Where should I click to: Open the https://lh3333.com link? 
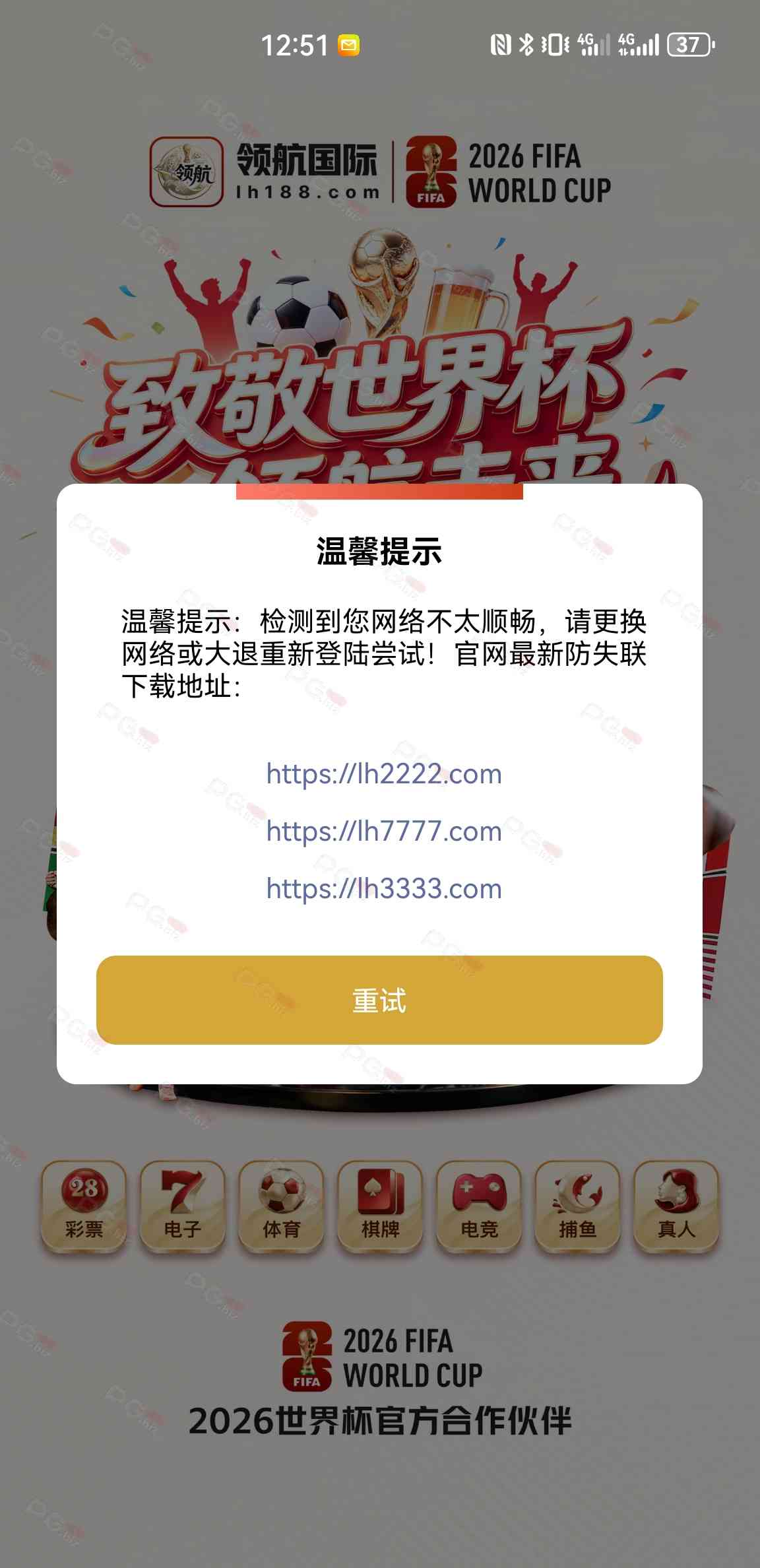384,889
